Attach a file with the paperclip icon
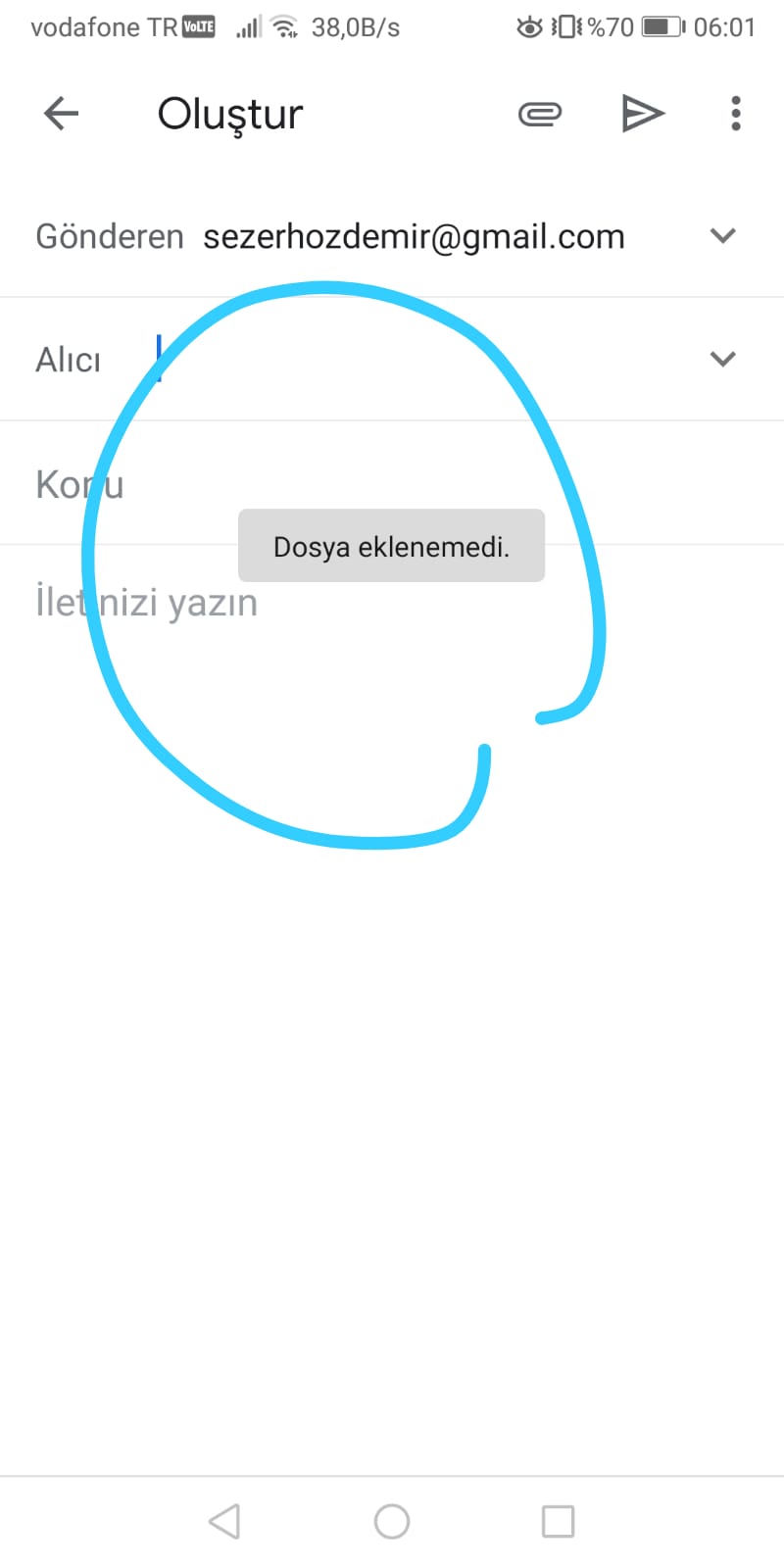The height and width of the screenshot is (1568, 784). pyautogui.click(x=540, y=115)
